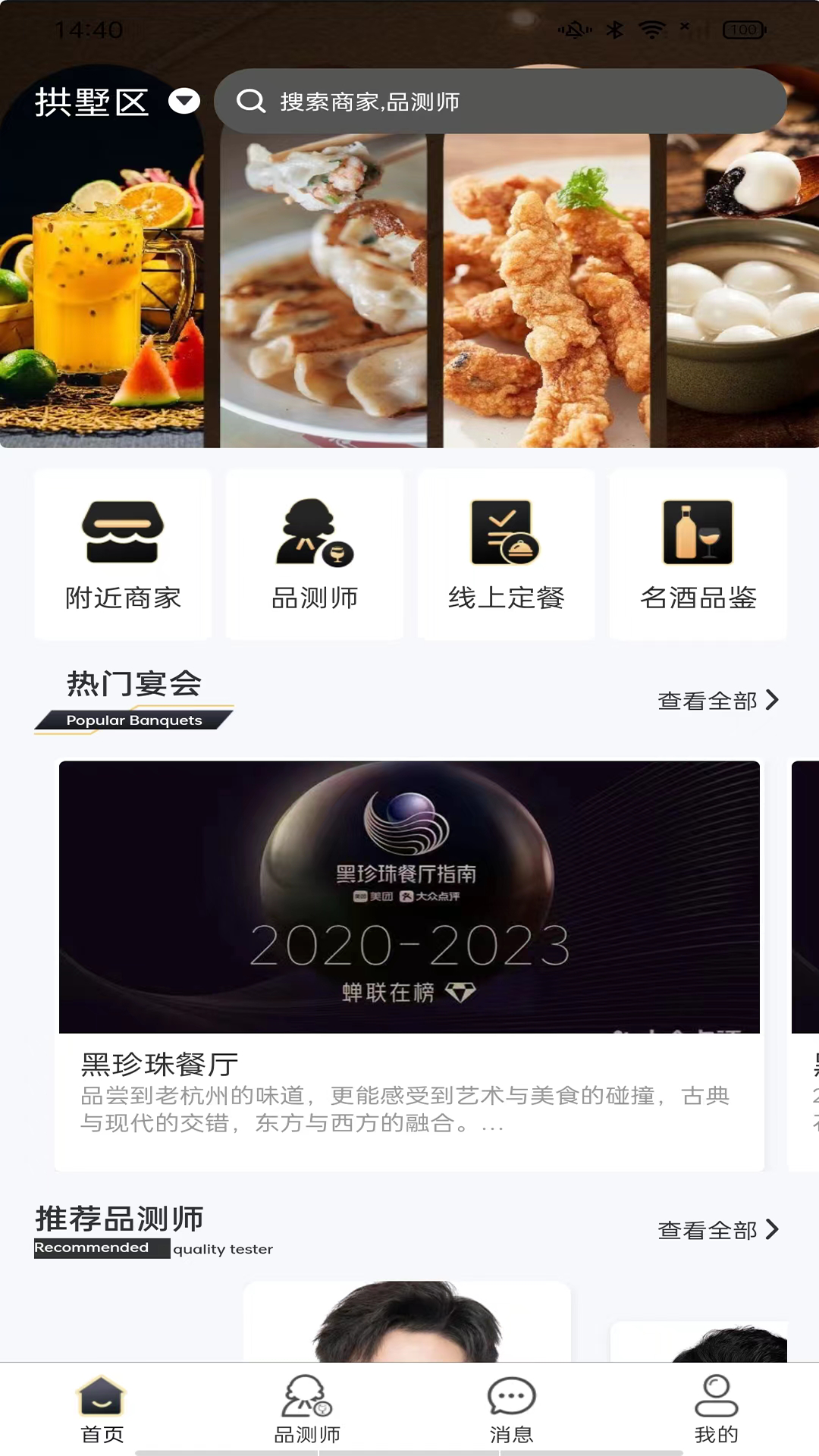View all 热门宴会 popular banquets
Viewport: 819px width, 1456px height.
[717, 701]
